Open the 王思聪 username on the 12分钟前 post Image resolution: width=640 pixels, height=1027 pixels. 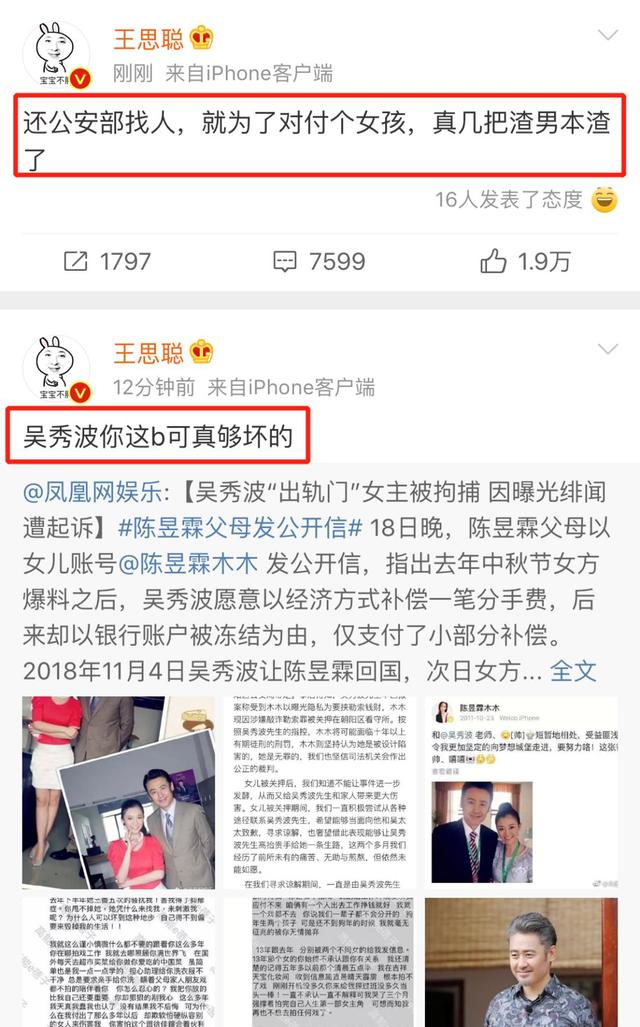point(148,351)
